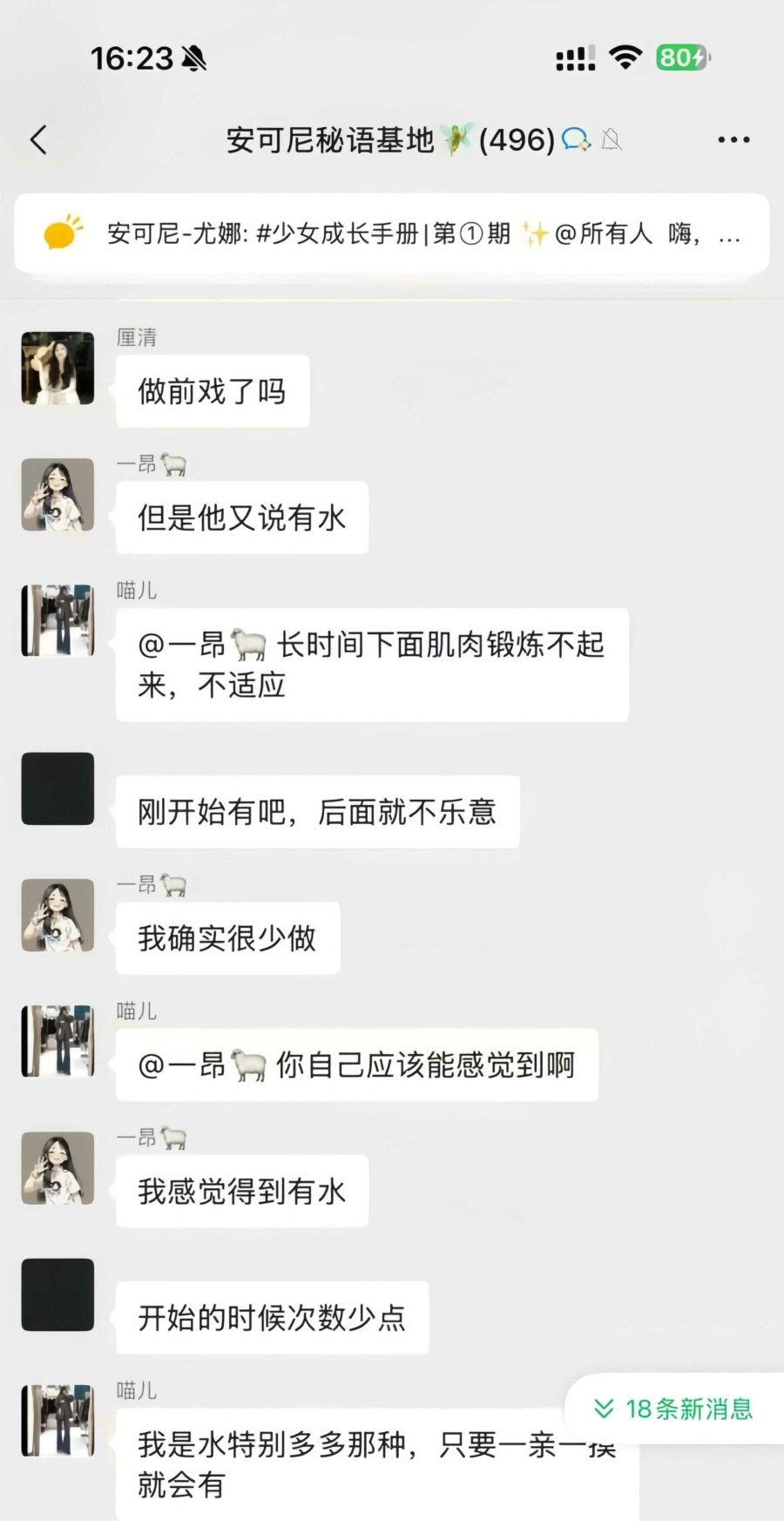The image size is (784, 1521).
Task: Open 厘清's profile avatar
Action: pos(57,368)
